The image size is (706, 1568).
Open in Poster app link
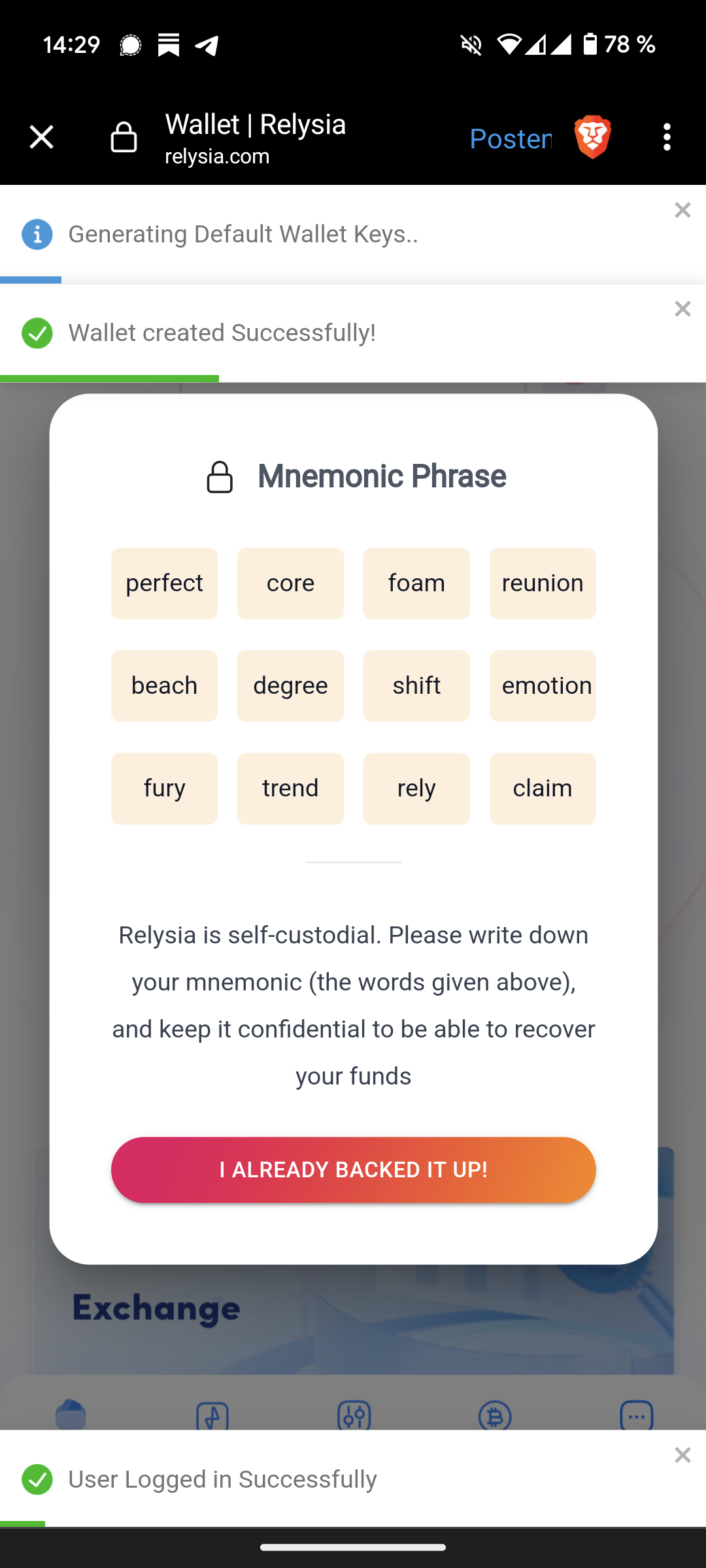pos(511,139)
